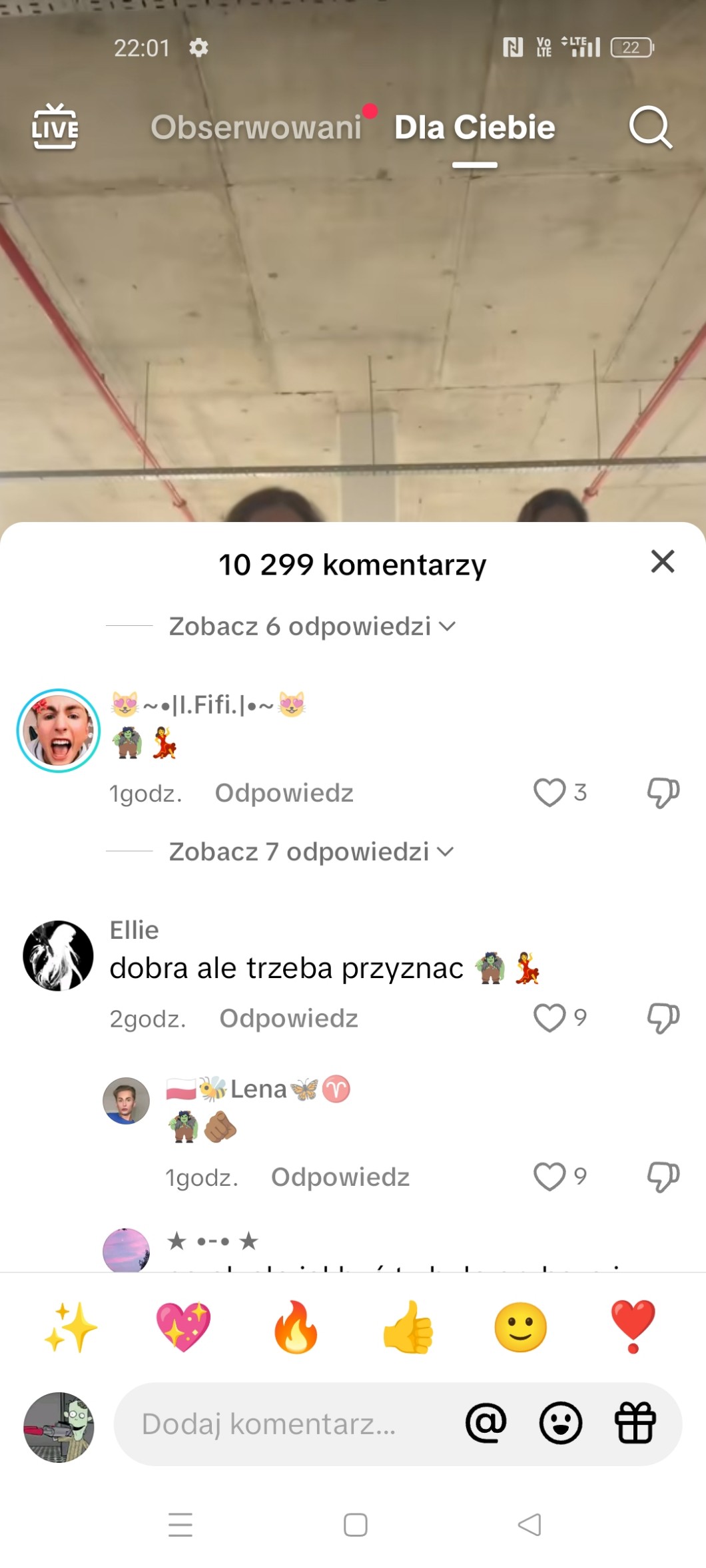Image resolution: width=706 pixels, height=1568 pixels.
Task: Dislike Ellie's comment
Action: (x=663, y=1018)
